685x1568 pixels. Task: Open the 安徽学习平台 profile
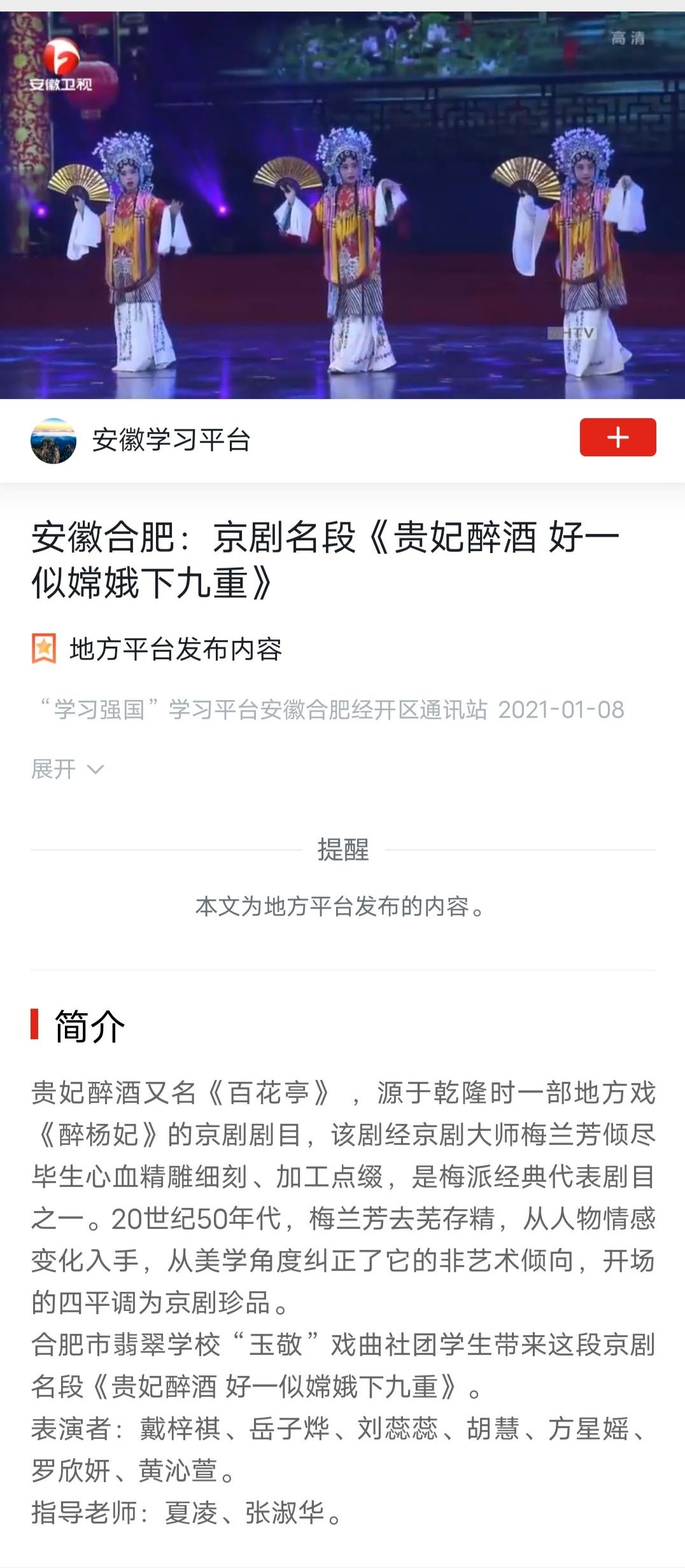[x=171, y=440]
